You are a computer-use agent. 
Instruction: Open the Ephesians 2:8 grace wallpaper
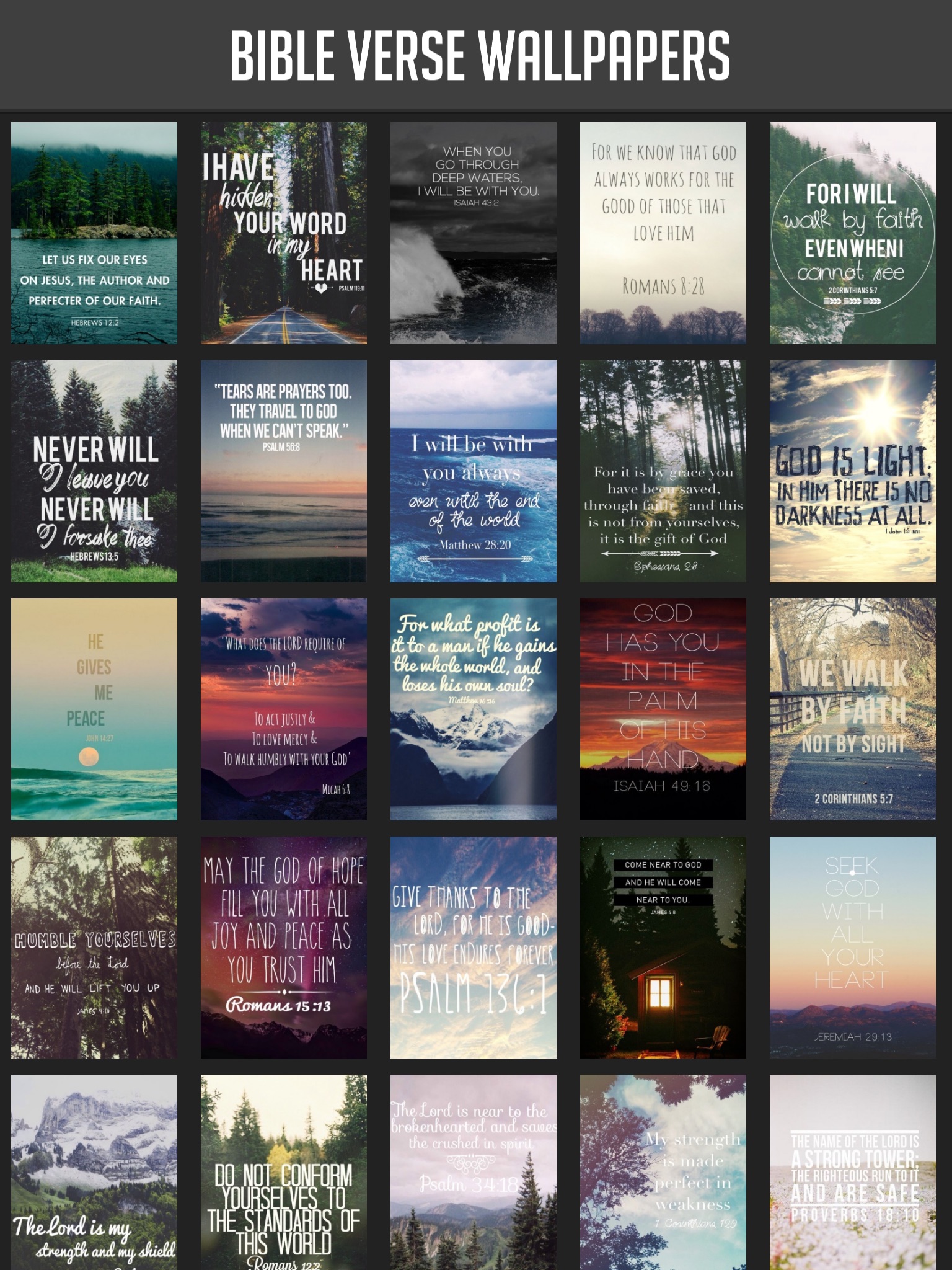[x=663, y=471]
